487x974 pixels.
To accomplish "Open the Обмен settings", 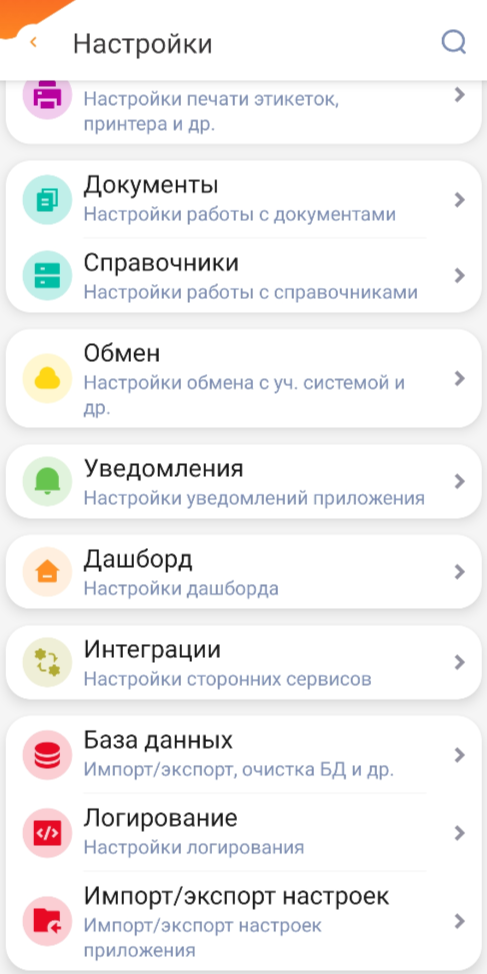I will (244, 378).
